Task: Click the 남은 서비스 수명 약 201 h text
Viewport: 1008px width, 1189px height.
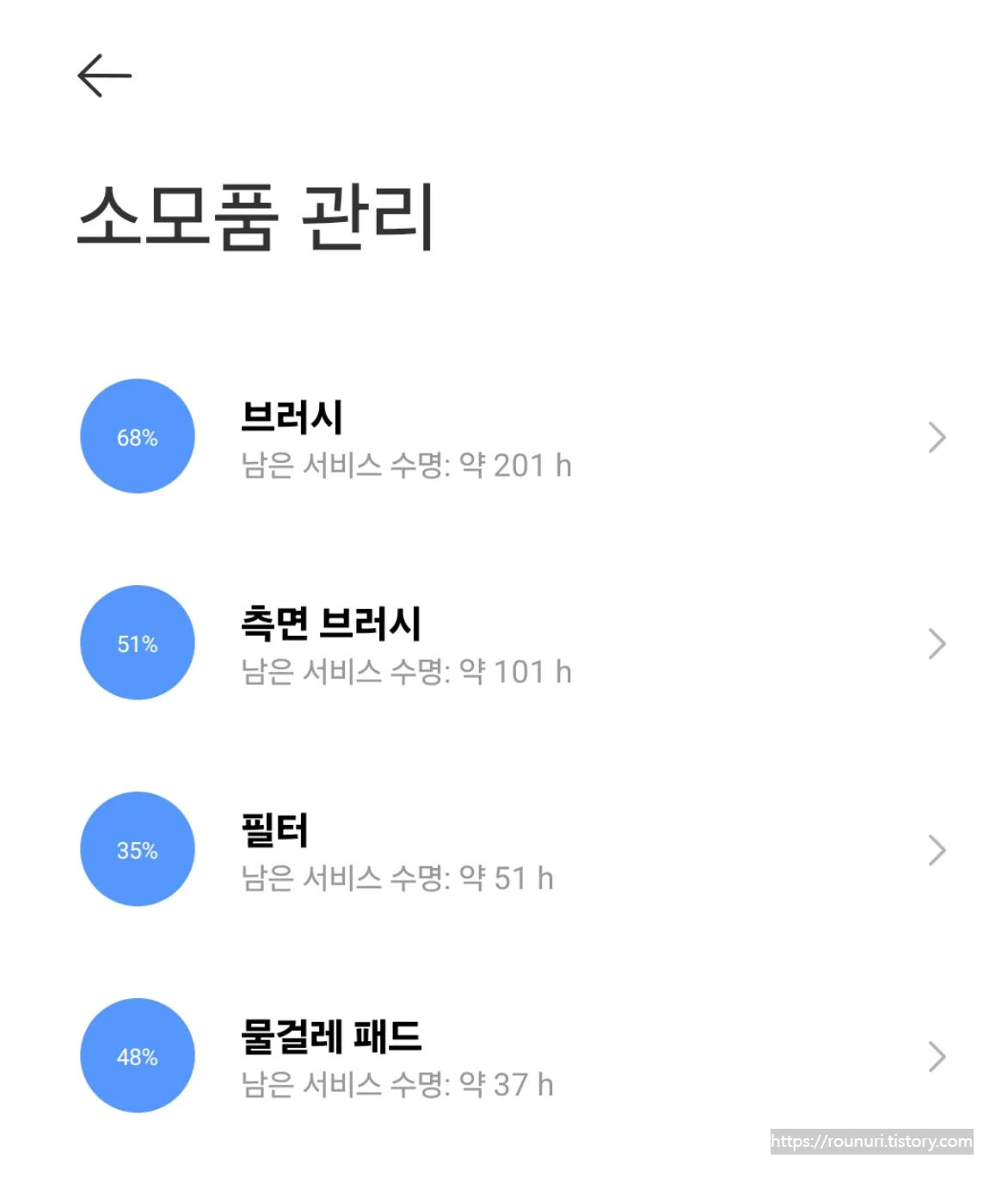Action: point(404,465)
